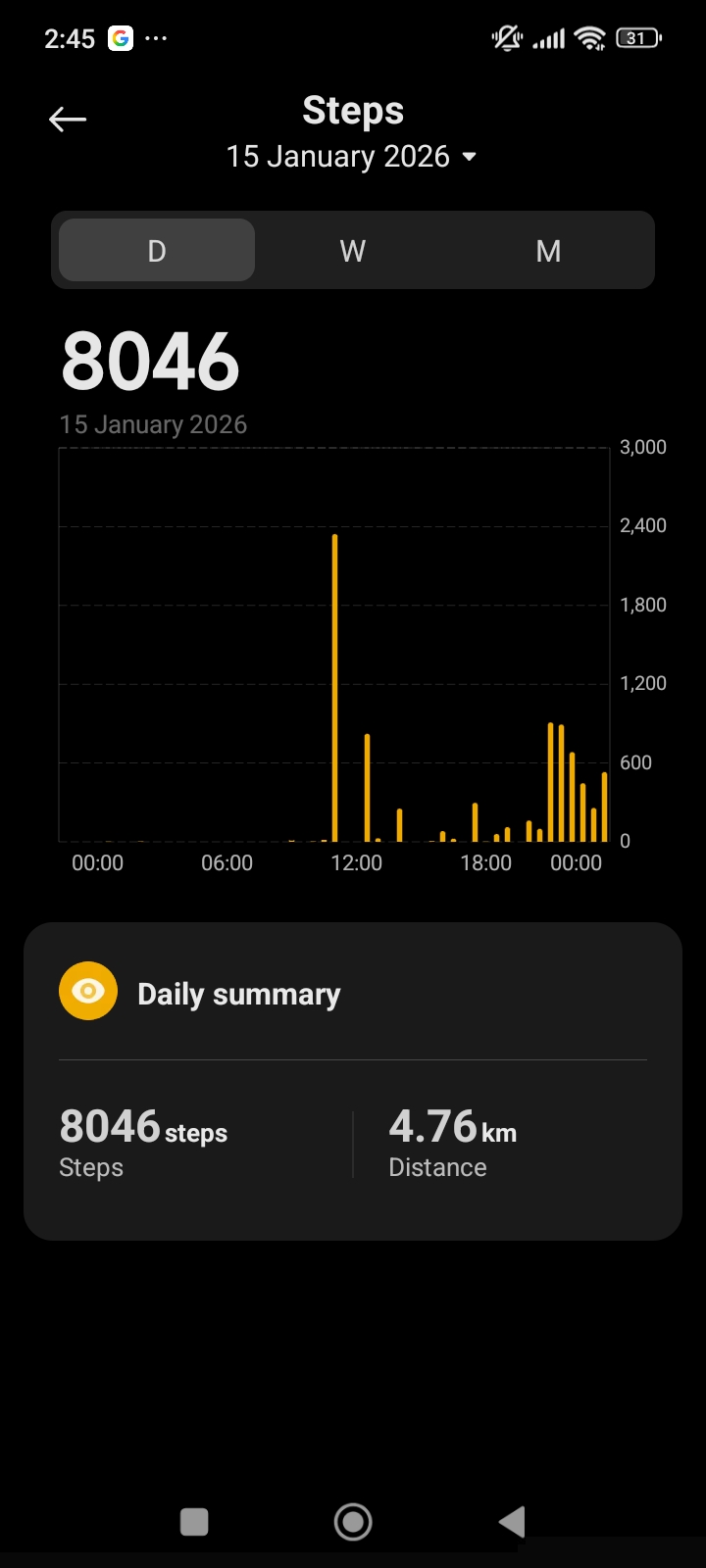This screenshot has height=1568, width=706.
Task: Open the date picker via the dropdown arrow
Action: pos(469,157)
